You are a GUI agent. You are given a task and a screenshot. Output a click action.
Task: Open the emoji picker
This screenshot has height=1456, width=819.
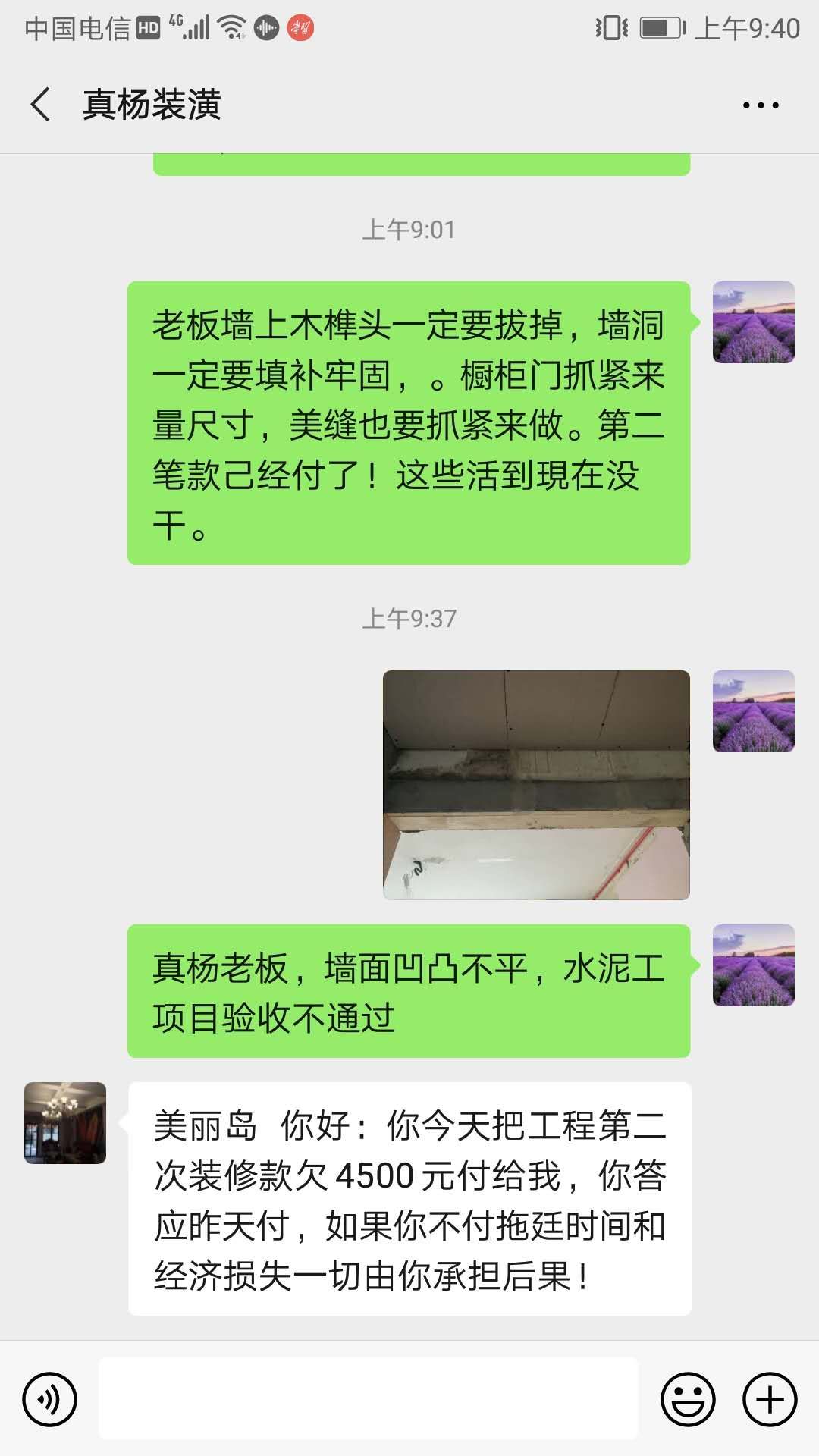pyautogui.click(x=688, y=1399)
